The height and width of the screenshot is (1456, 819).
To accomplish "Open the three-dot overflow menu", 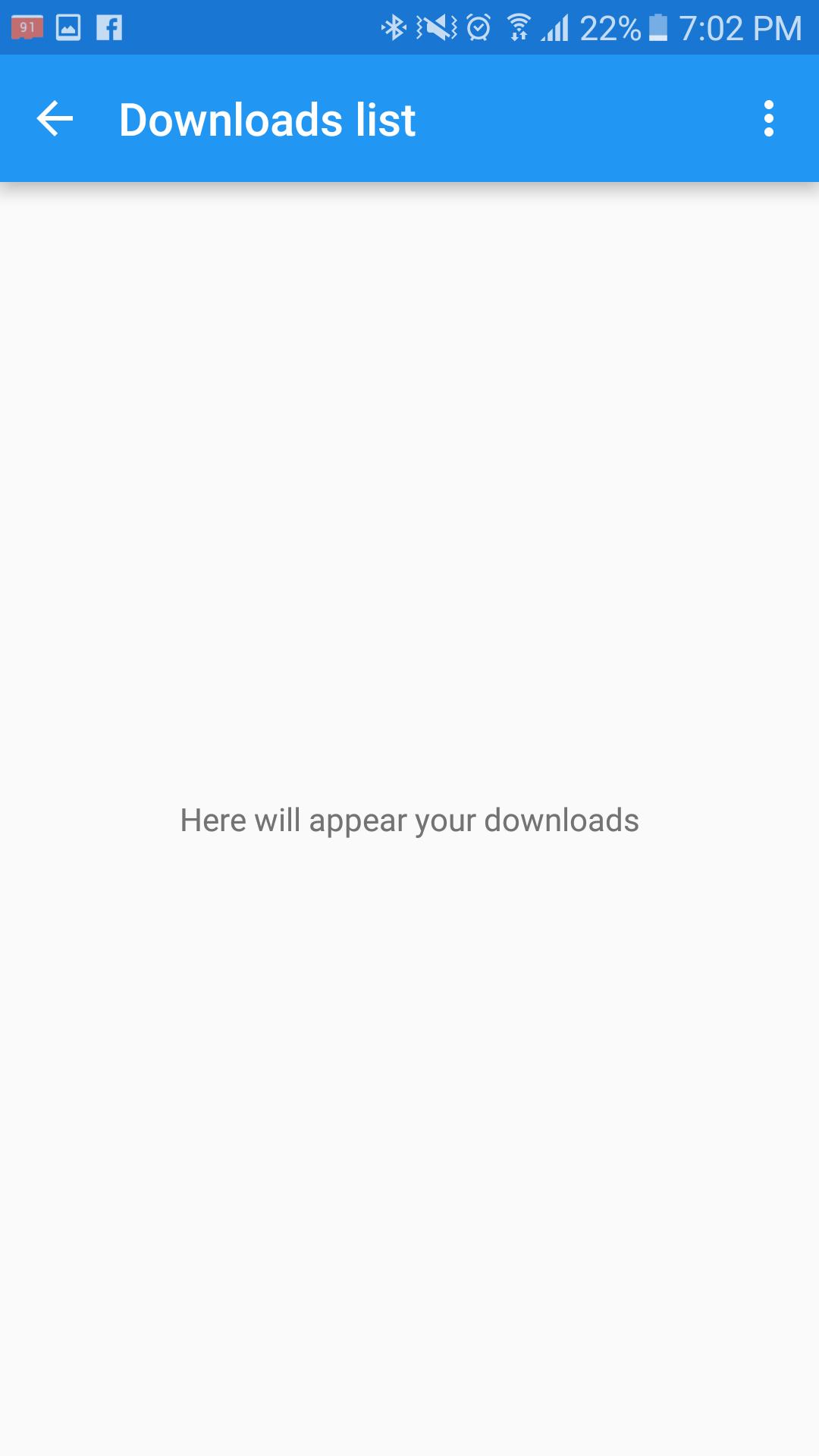I will pyautogui.click(x=768, y=119).
